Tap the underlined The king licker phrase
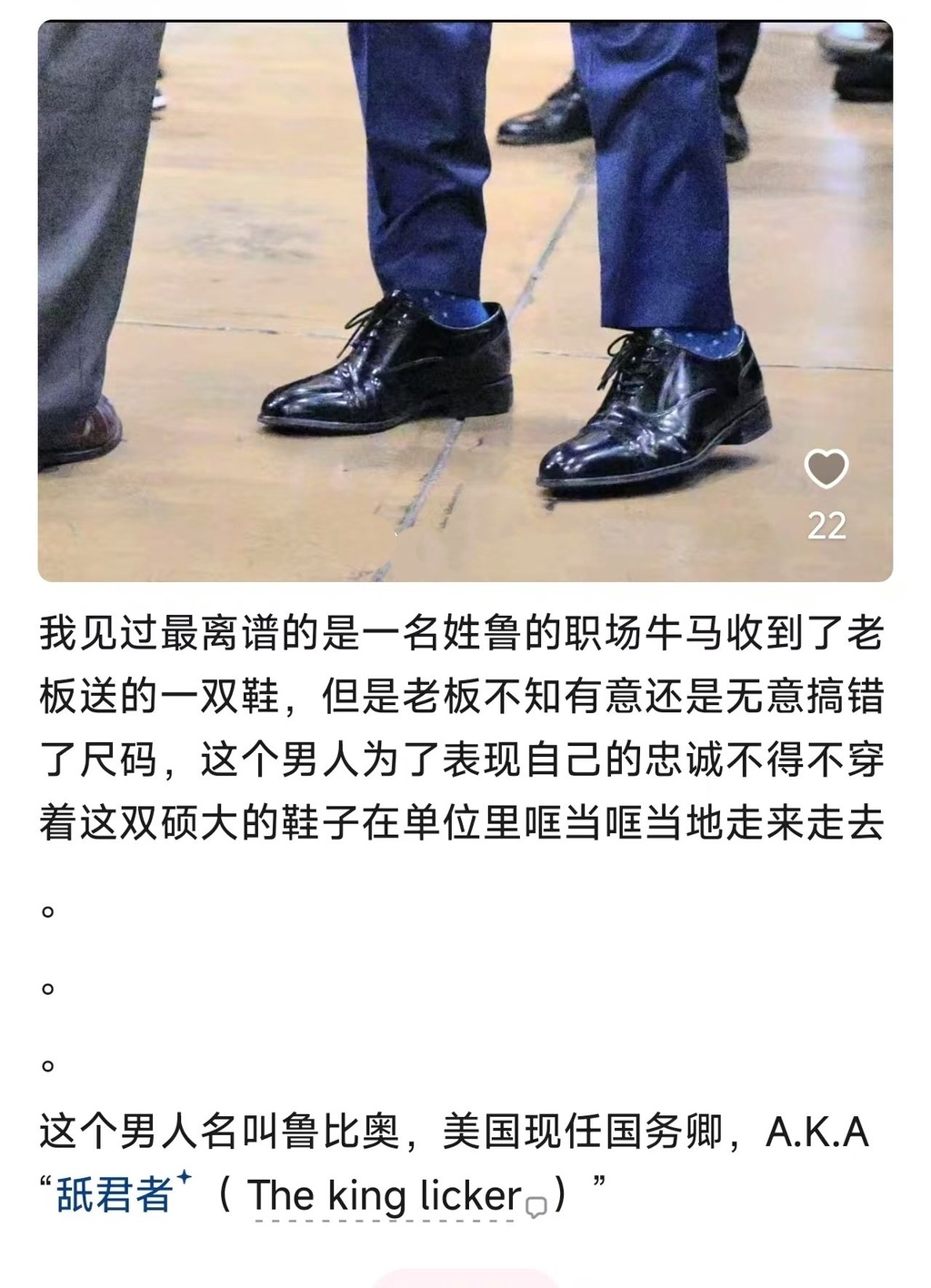The width and height of the screenshot is (931, 1288). 385,1196
